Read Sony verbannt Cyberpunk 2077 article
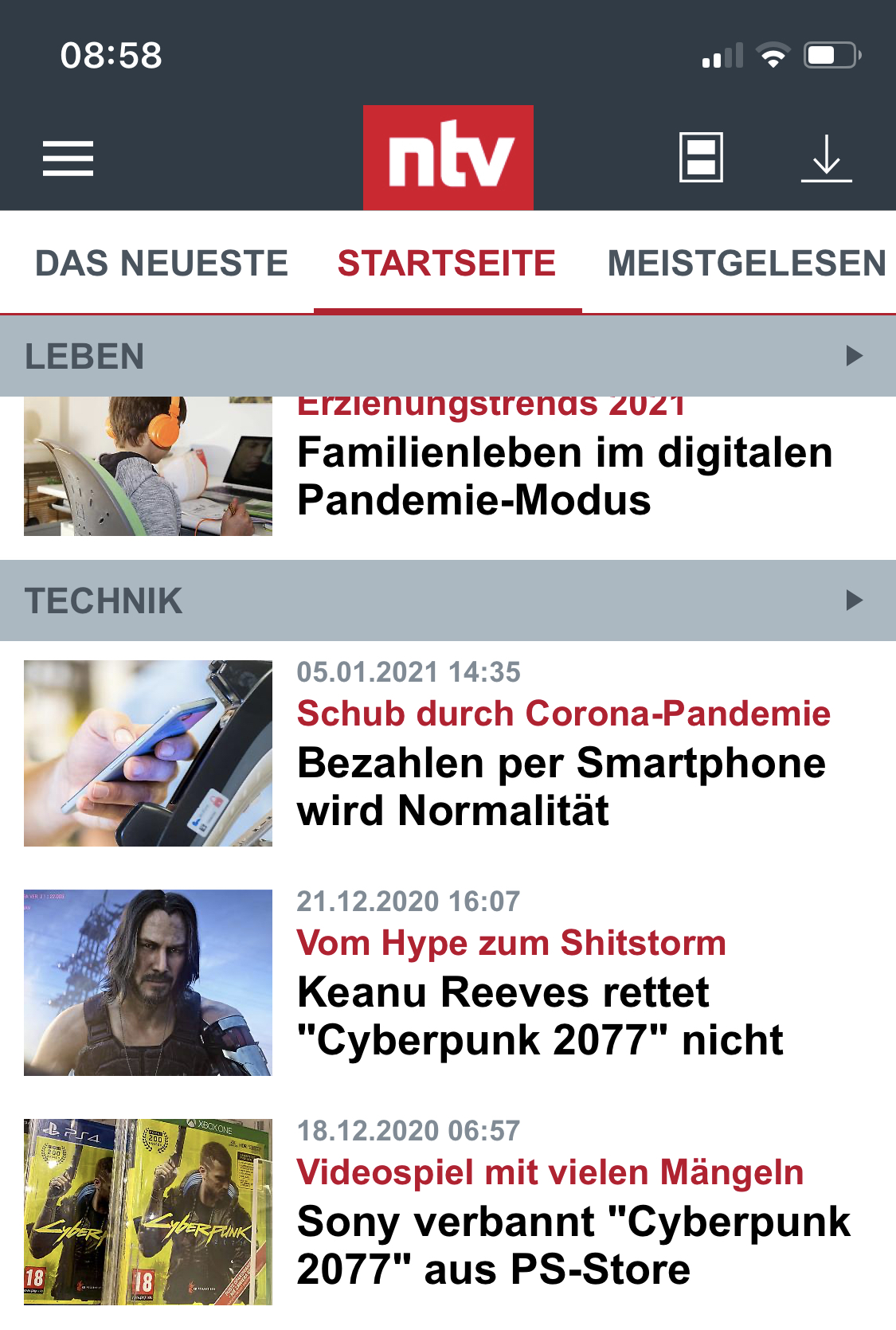The image size is (896, 1330). (572, 1245)
